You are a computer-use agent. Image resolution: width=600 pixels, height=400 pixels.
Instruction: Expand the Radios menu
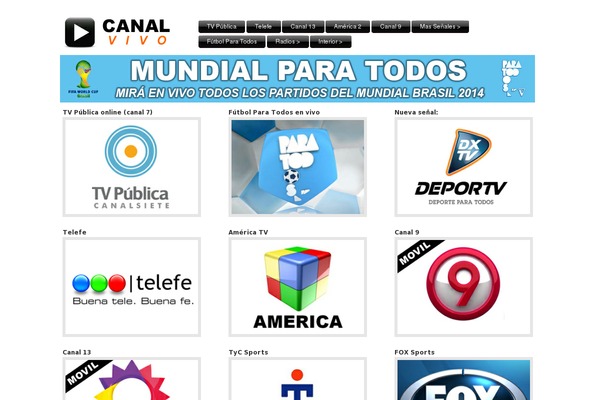(x=288, y=42)
